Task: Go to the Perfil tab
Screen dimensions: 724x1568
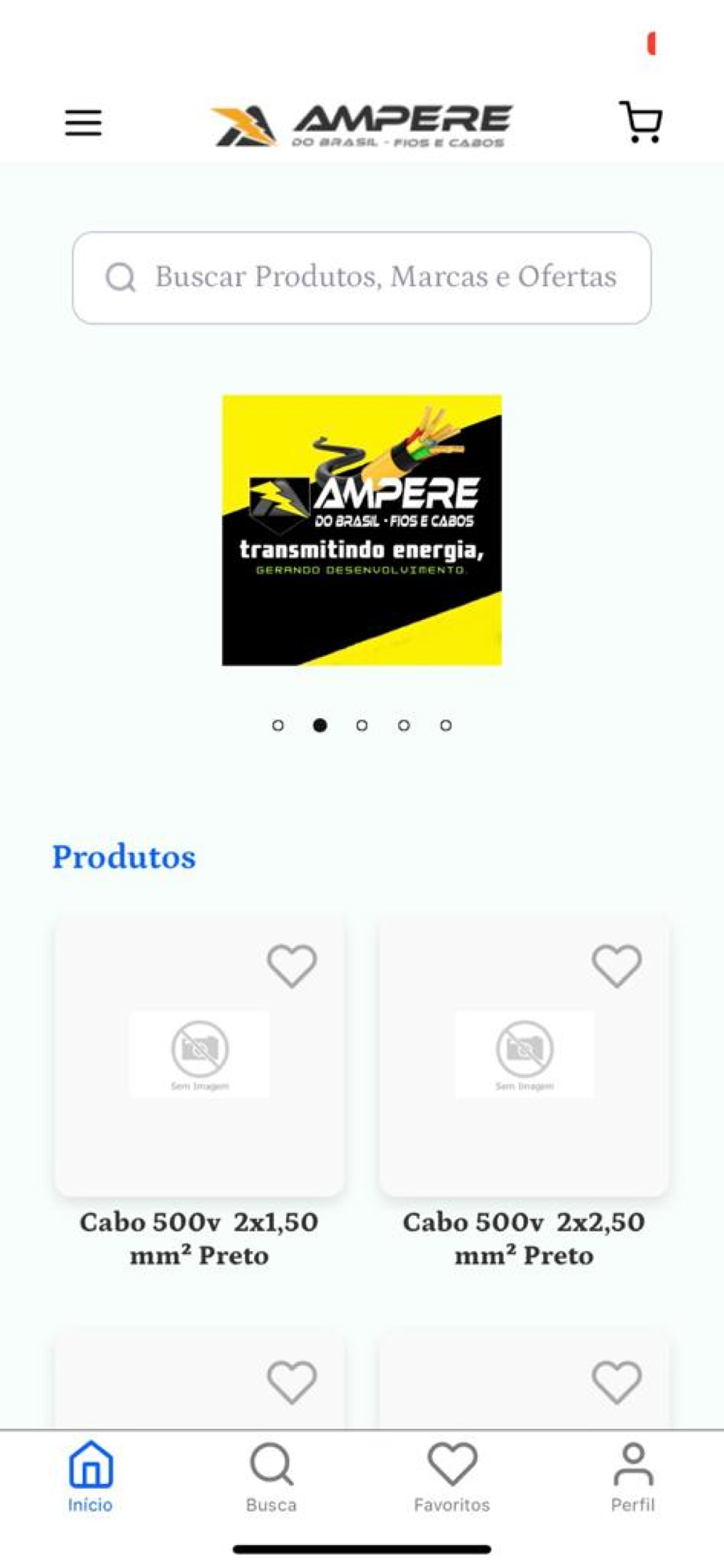Action: 633,1477
